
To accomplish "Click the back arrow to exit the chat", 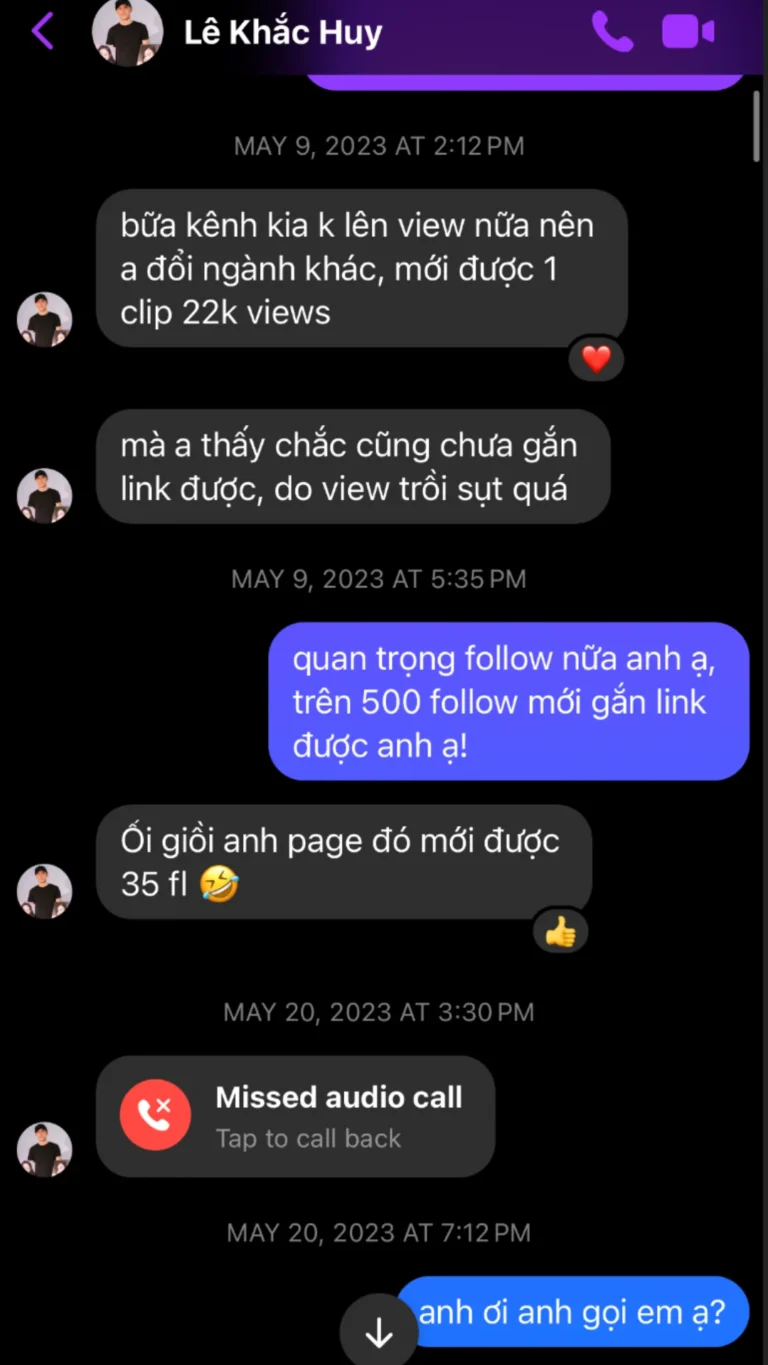I will [x=40, y=31].
